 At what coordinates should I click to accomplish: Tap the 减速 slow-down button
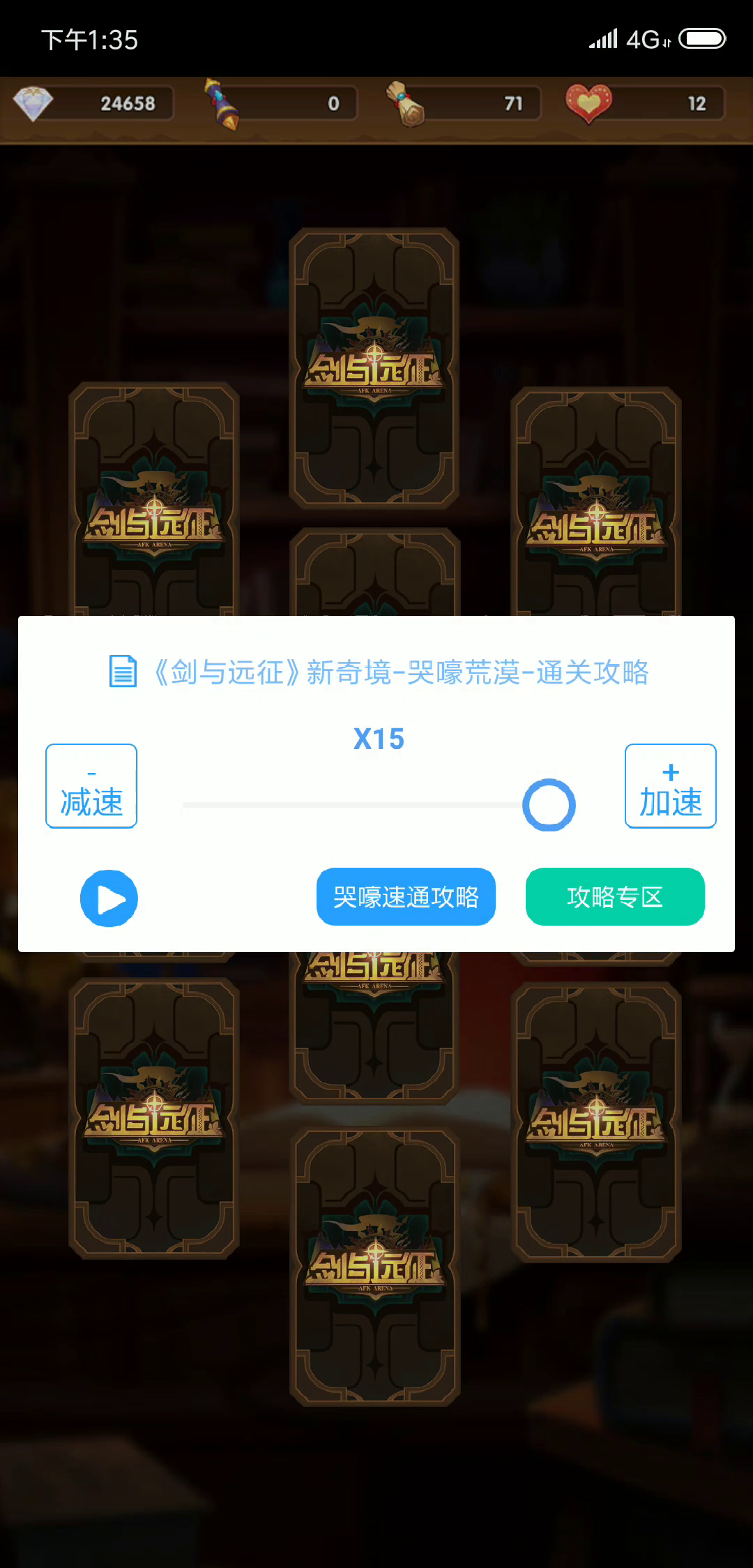[91, 786]
